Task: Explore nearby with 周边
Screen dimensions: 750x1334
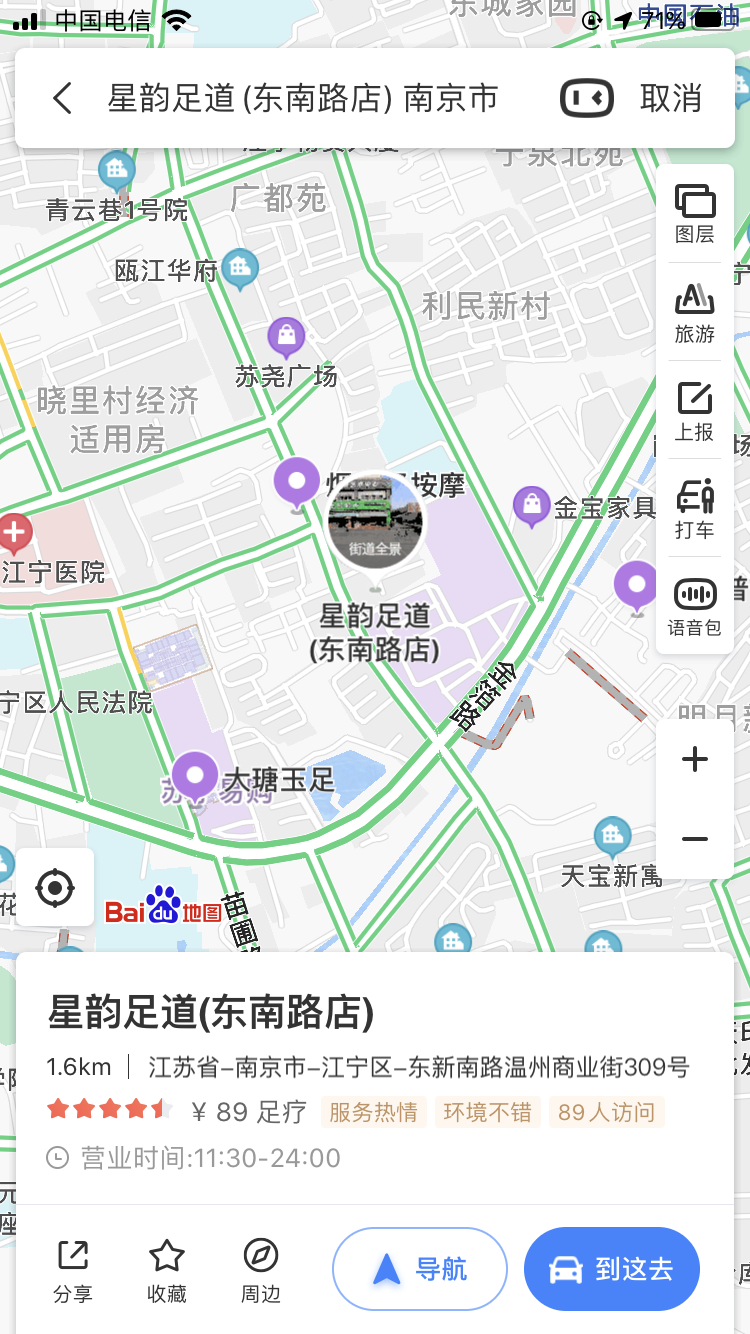Action: (261, 1270)
